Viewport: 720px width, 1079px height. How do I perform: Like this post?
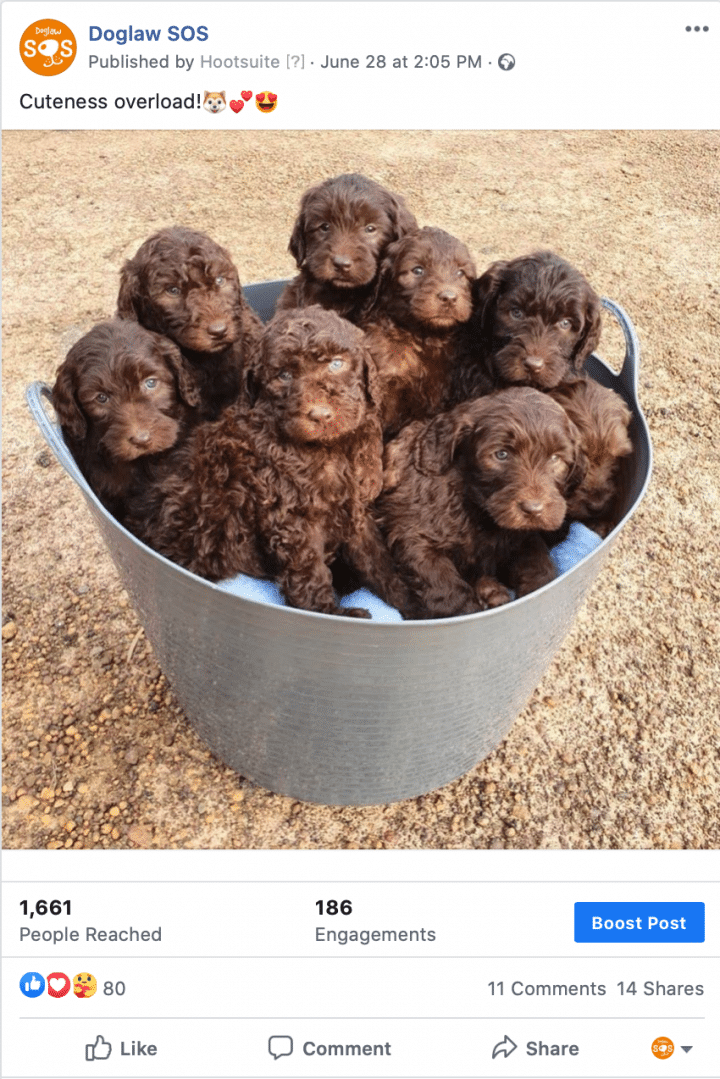click(121, 1048)
